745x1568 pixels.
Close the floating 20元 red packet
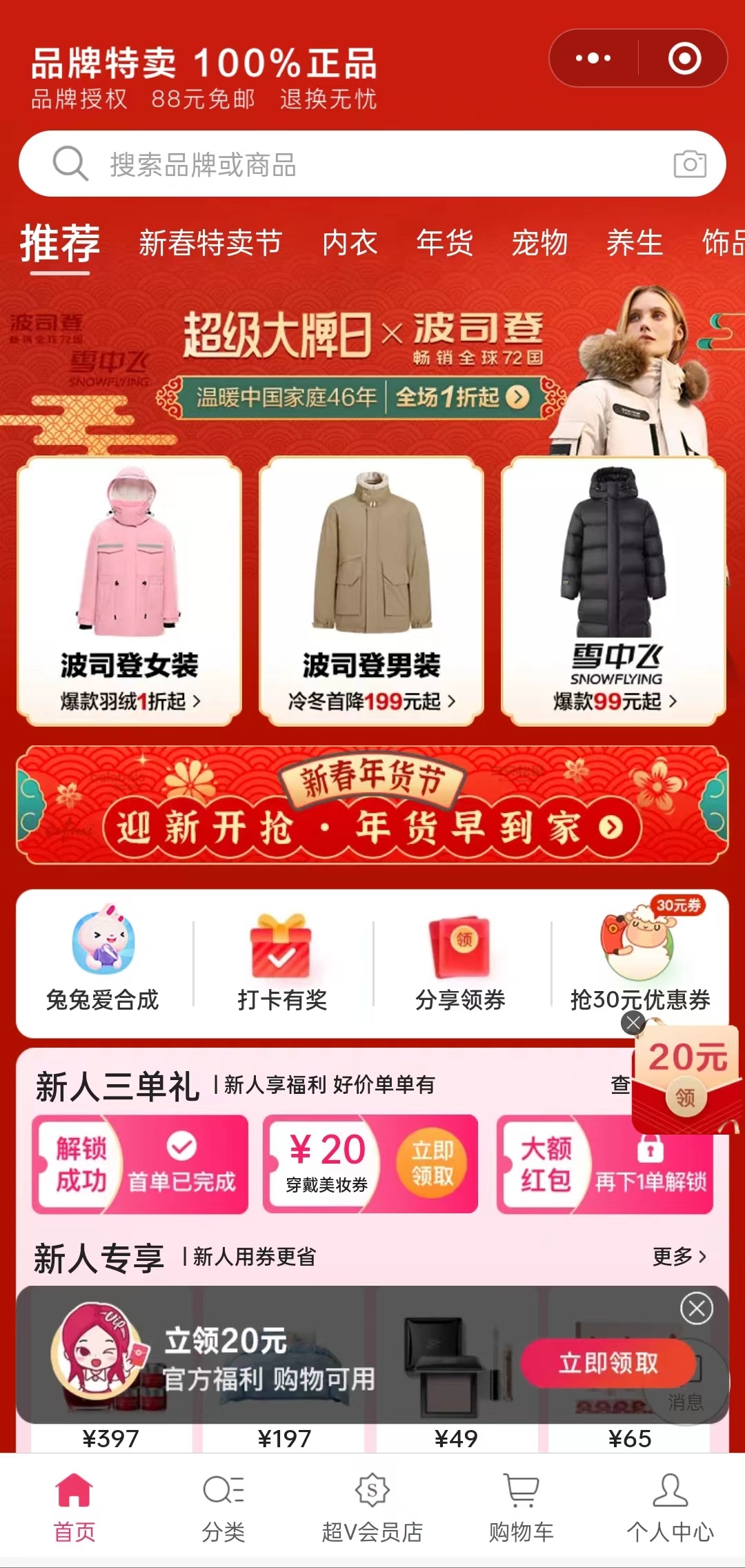[x=633, y=1022]
